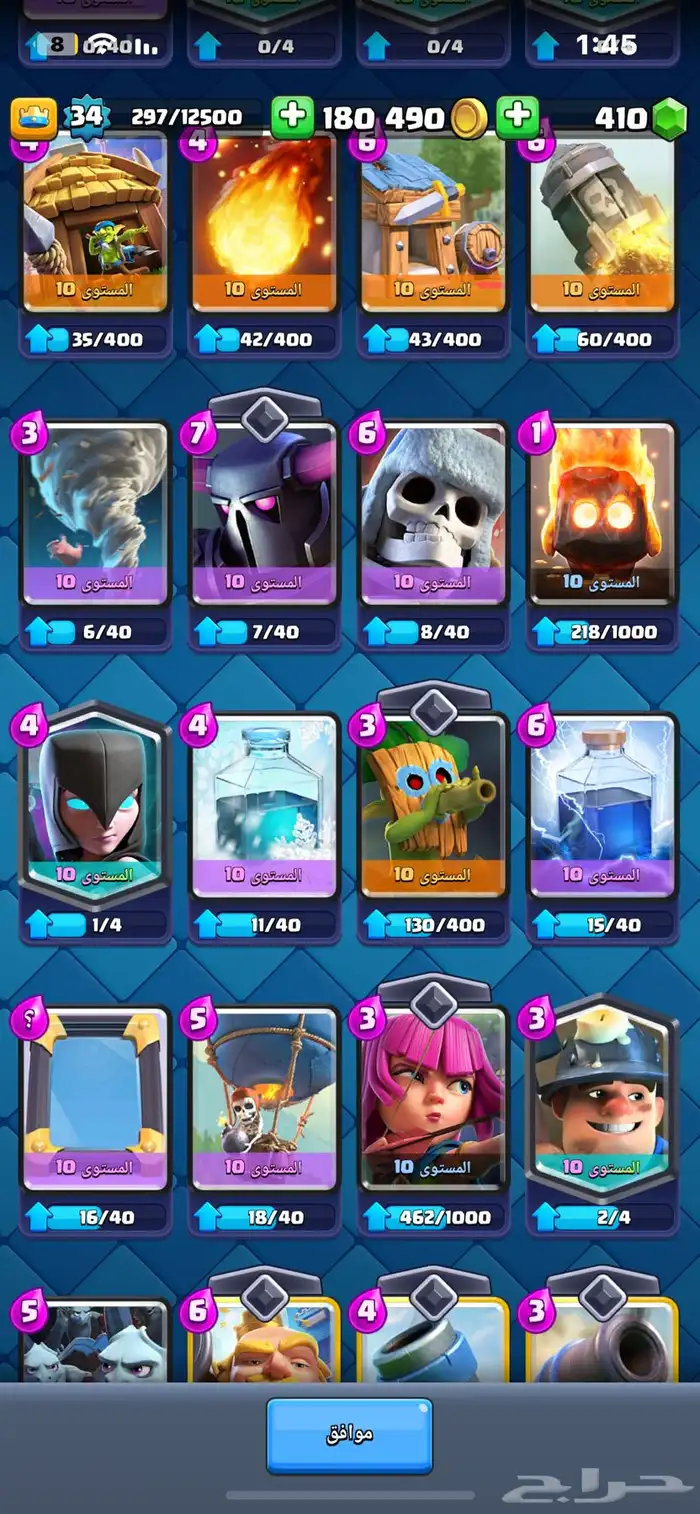This screenshot has width=700, height=1514.
Task: Tap the موافق confirm button
Action: click(x=349, y=1434)
